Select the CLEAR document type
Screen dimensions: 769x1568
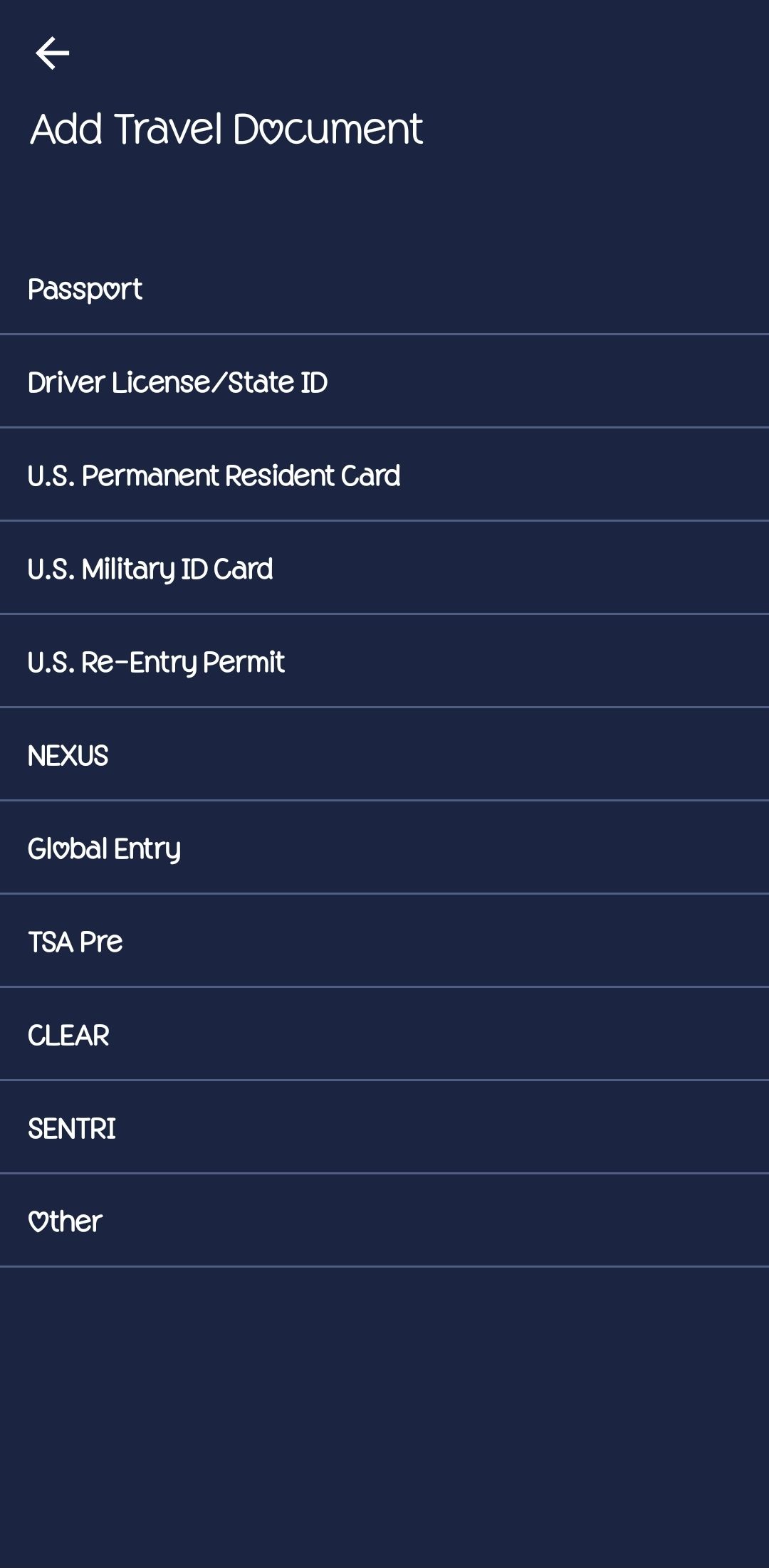click(x=384, y=1034)
